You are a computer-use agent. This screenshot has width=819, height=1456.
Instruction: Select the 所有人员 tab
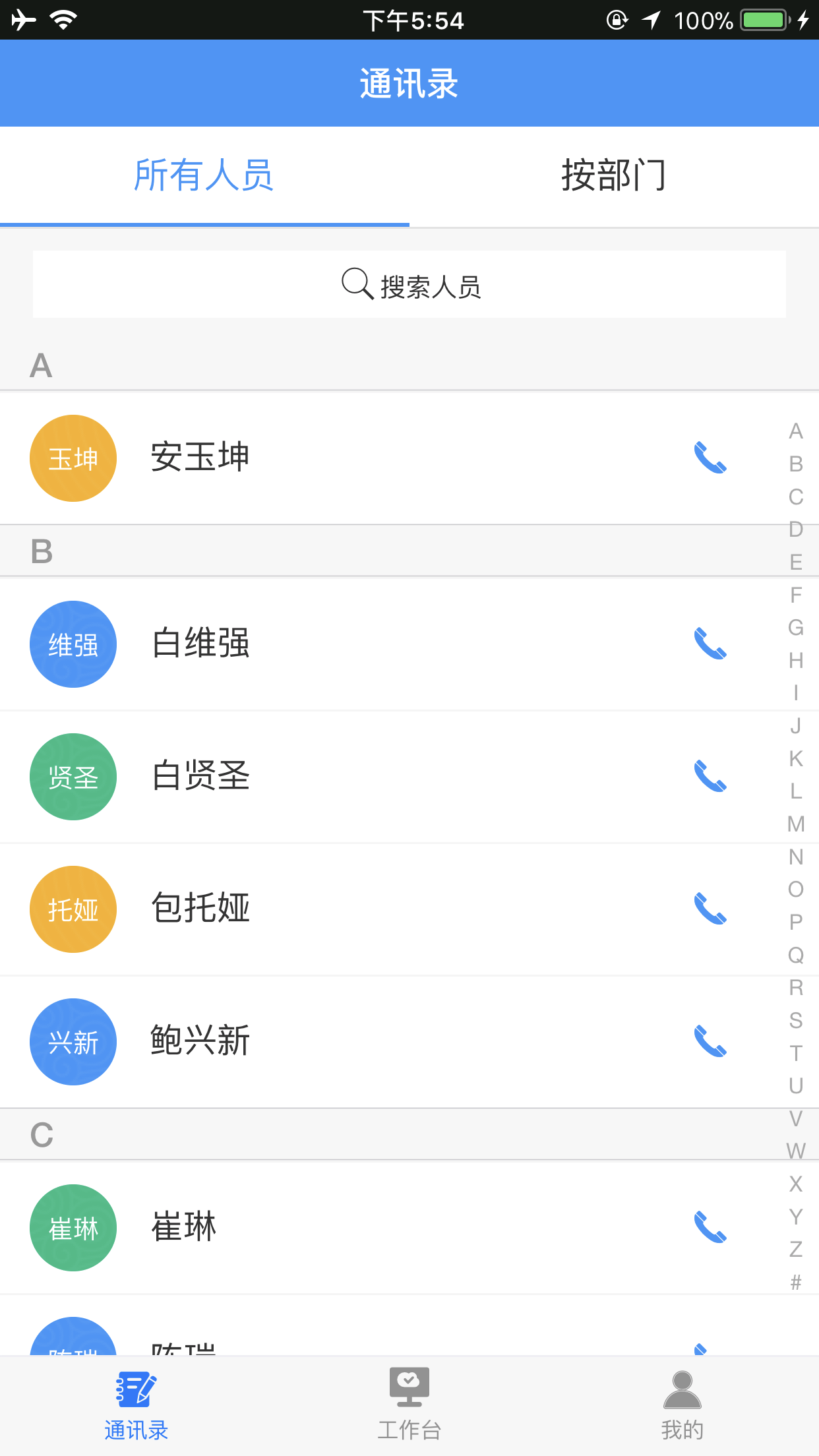(204, 176)
